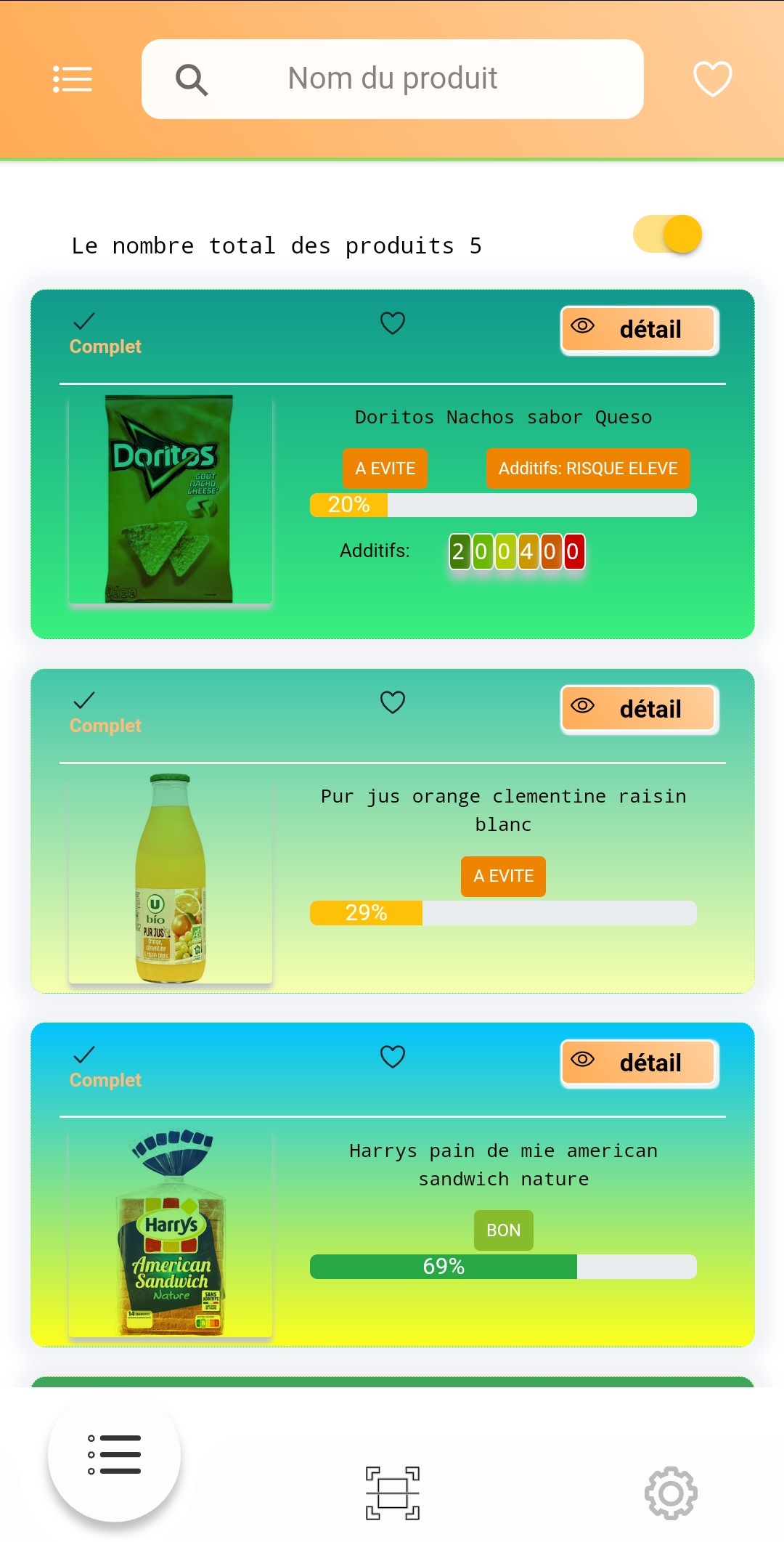Show détail for Harrys pain de mie
Viewport: 784px width, 1542px height.
point(639,1063)
